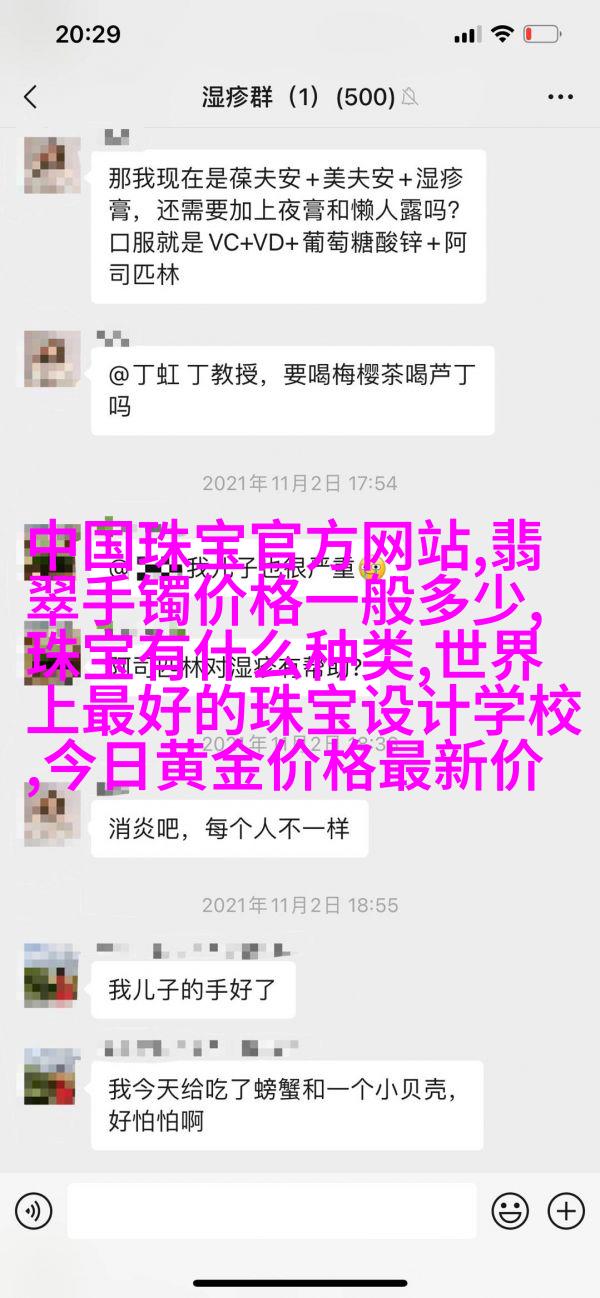This screenshot has height=1298, width=600.
Task: Open the emoji sticker panel
Action: [511, 1211]
